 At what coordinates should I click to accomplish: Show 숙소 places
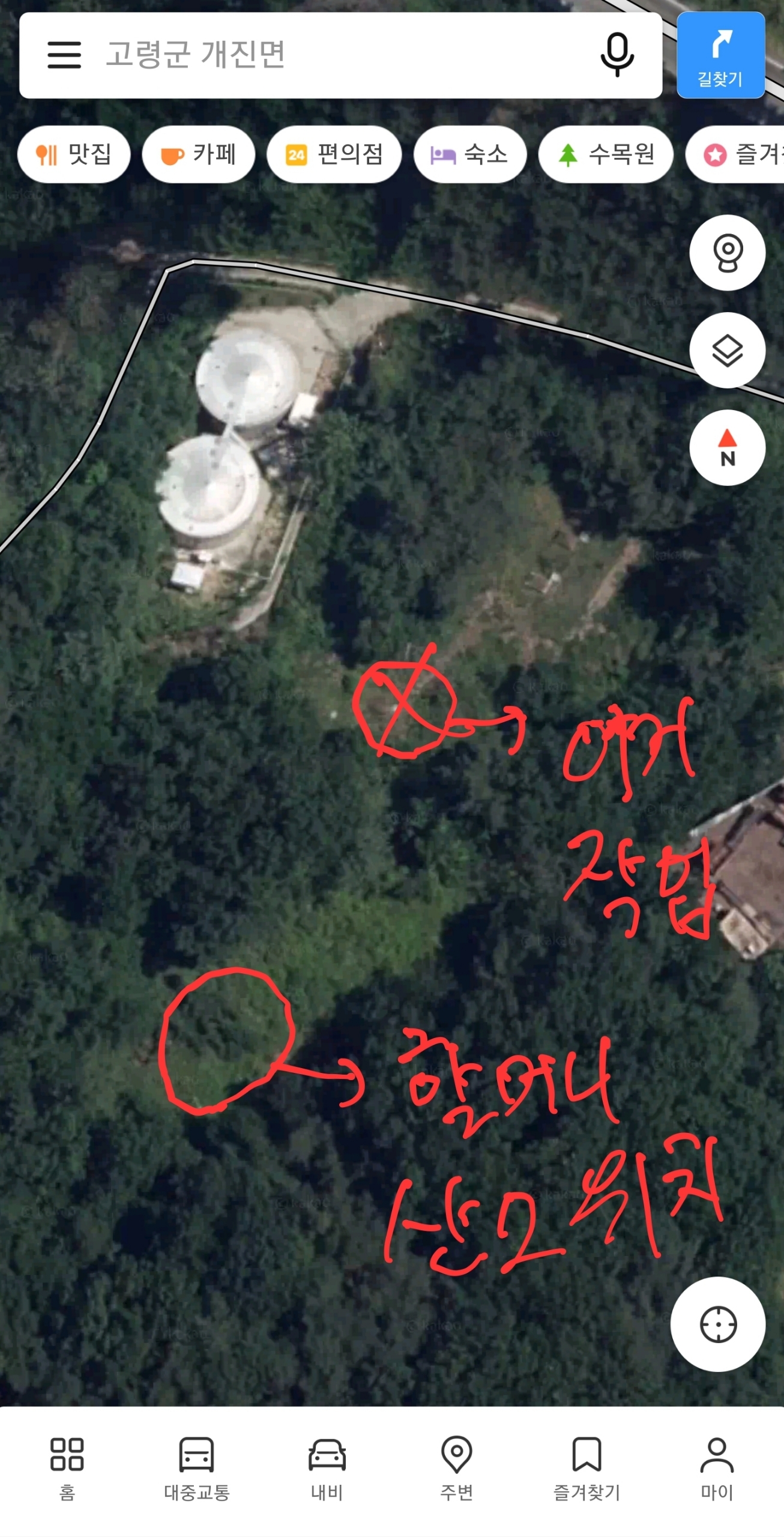point(470,154)
